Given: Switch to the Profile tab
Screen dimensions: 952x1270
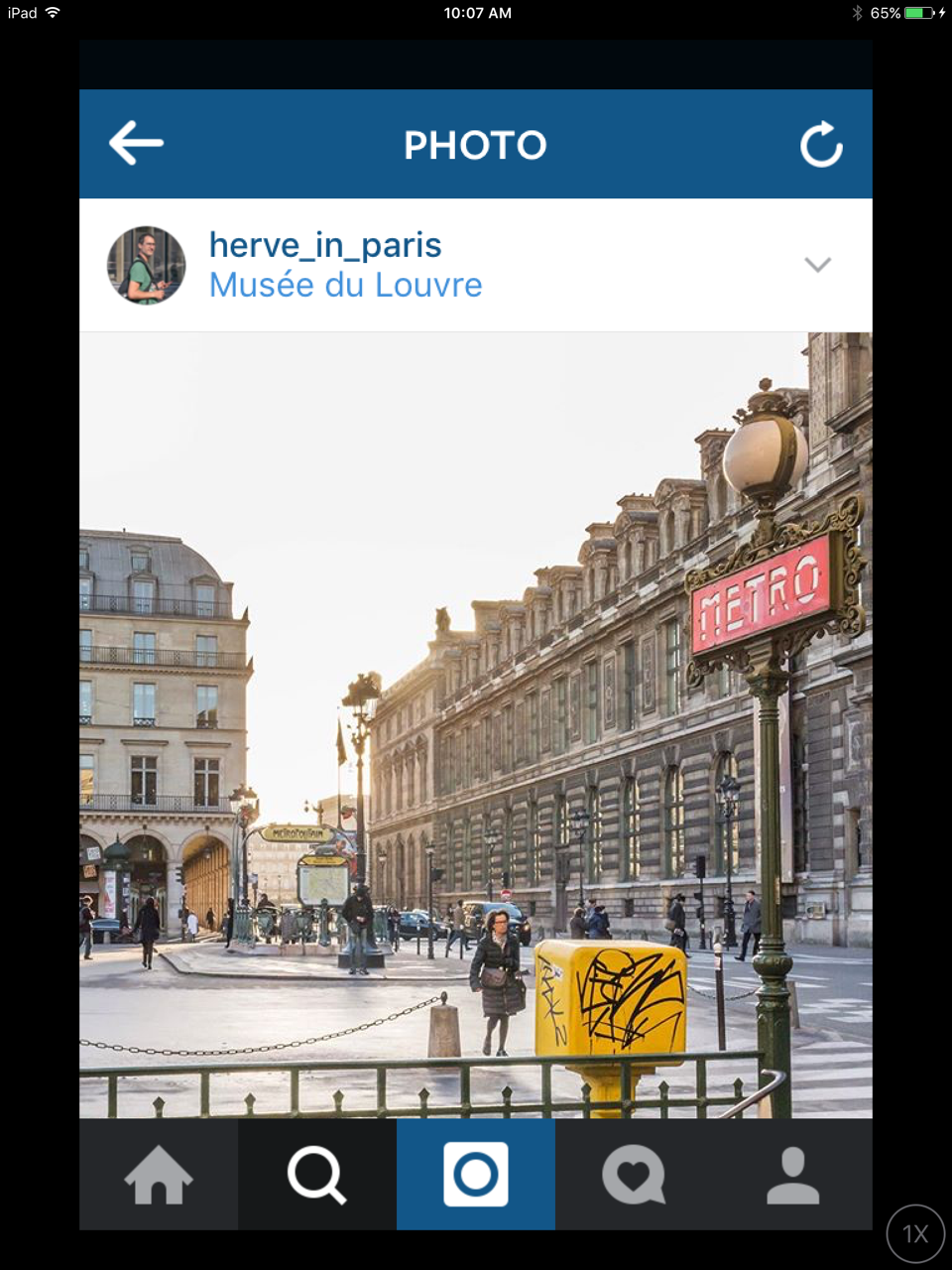Looking at the screenshot, I should (x=793, y=1175).
